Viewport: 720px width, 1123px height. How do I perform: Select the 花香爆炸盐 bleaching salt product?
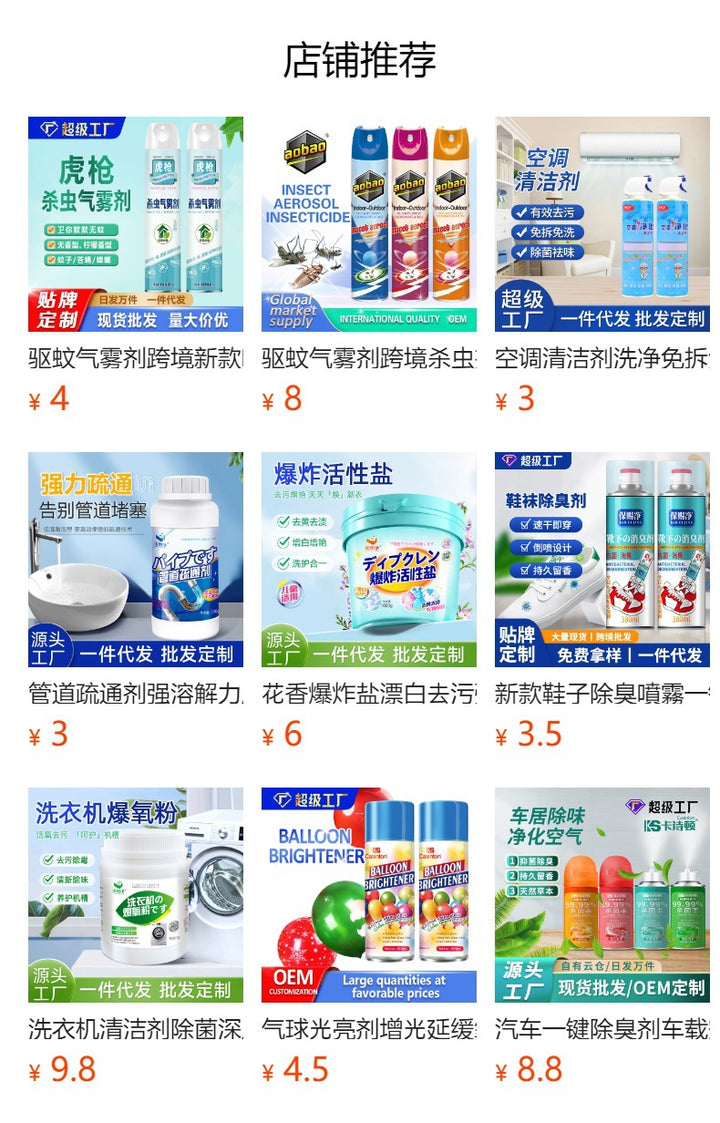click(x=369, y=559)
